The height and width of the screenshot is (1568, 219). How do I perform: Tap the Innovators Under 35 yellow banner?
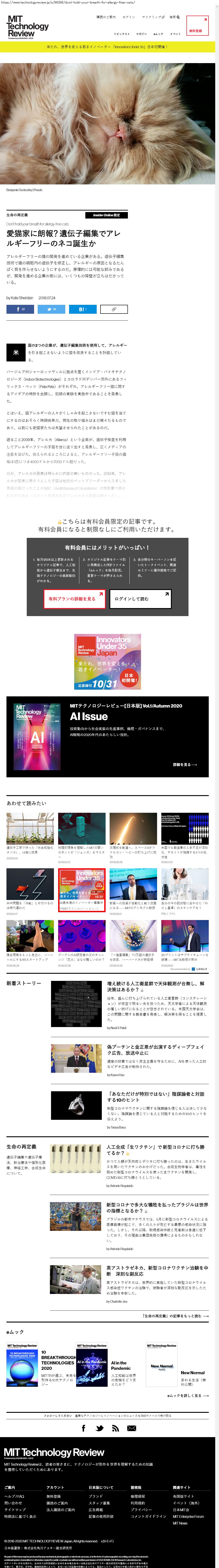[x=110, y=46]
